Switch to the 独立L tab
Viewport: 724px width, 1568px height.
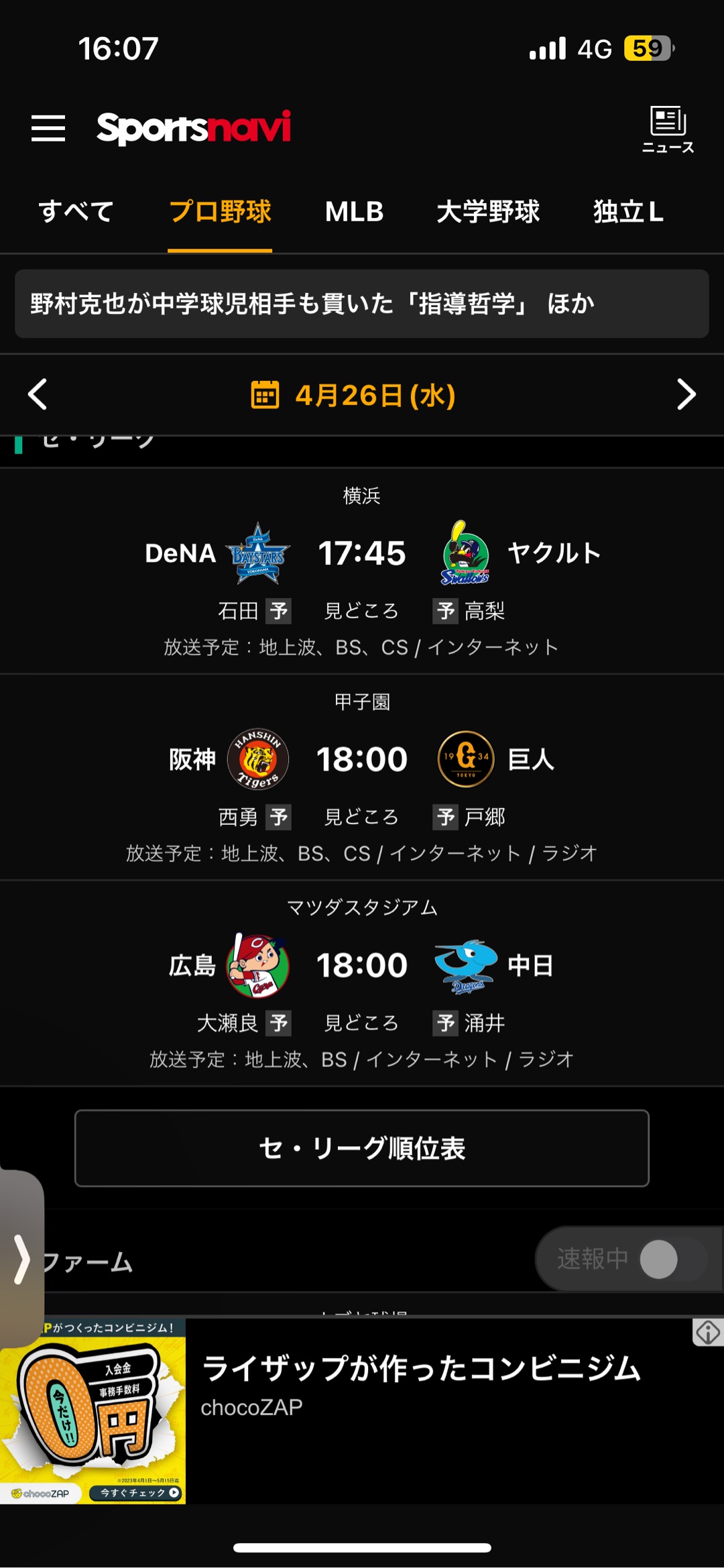coord(628,212)
